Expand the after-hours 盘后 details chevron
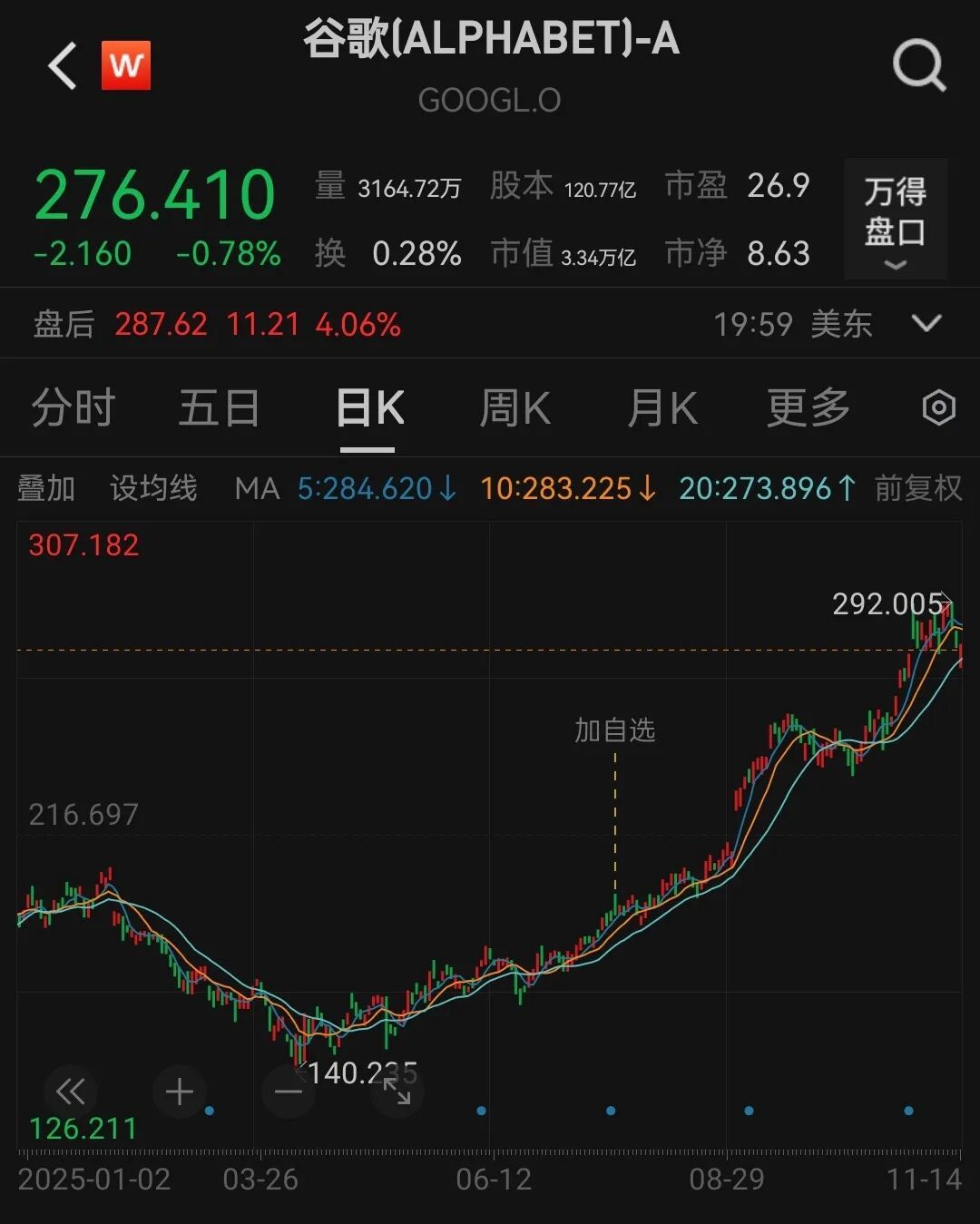 click(926, 324)
